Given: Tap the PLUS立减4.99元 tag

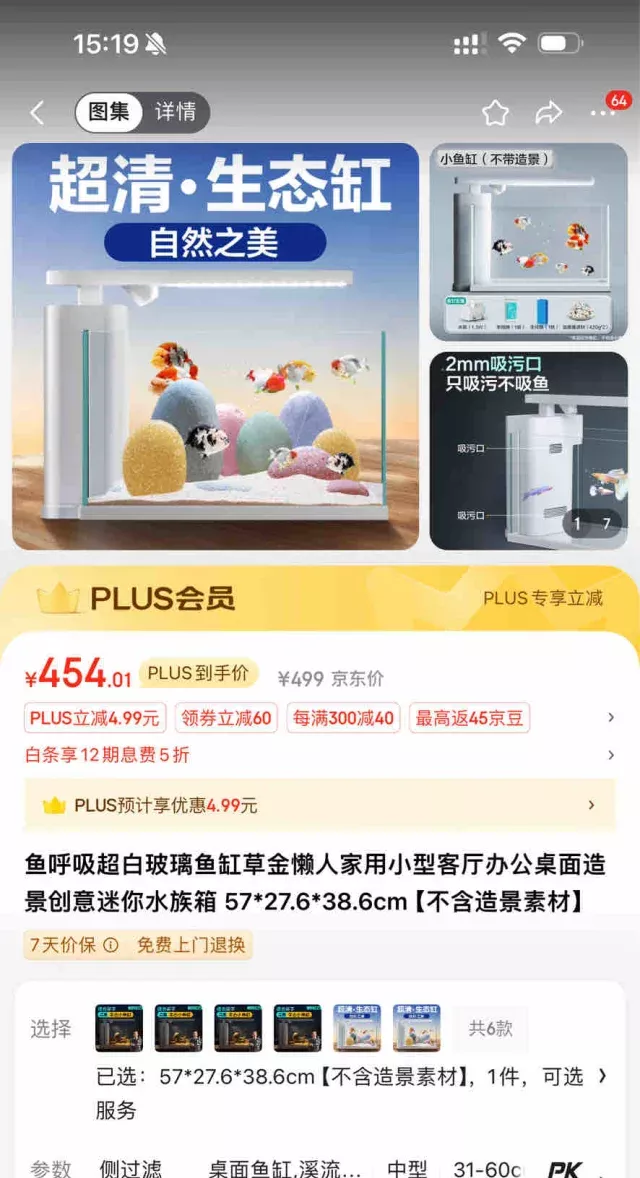Looking at the screenshot, I should [x=96, y=718].
